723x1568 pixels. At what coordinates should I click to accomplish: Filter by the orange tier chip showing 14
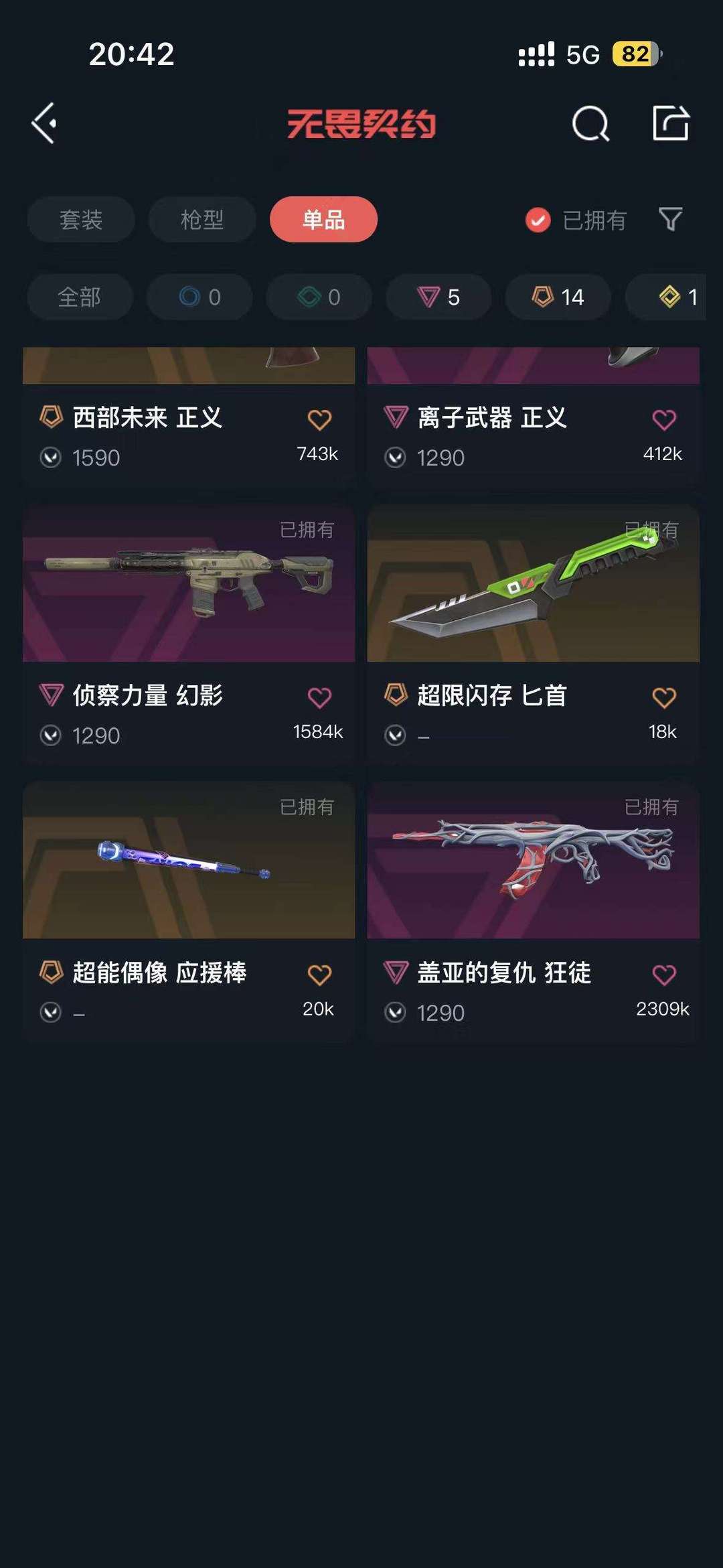tap(558, 297)
